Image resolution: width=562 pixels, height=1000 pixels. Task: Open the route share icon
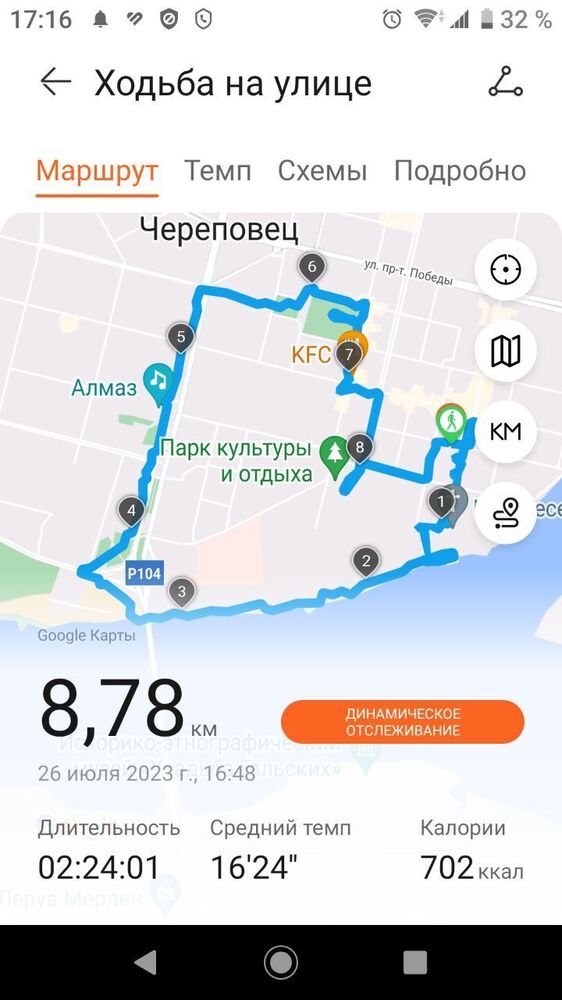coord(506,82)
